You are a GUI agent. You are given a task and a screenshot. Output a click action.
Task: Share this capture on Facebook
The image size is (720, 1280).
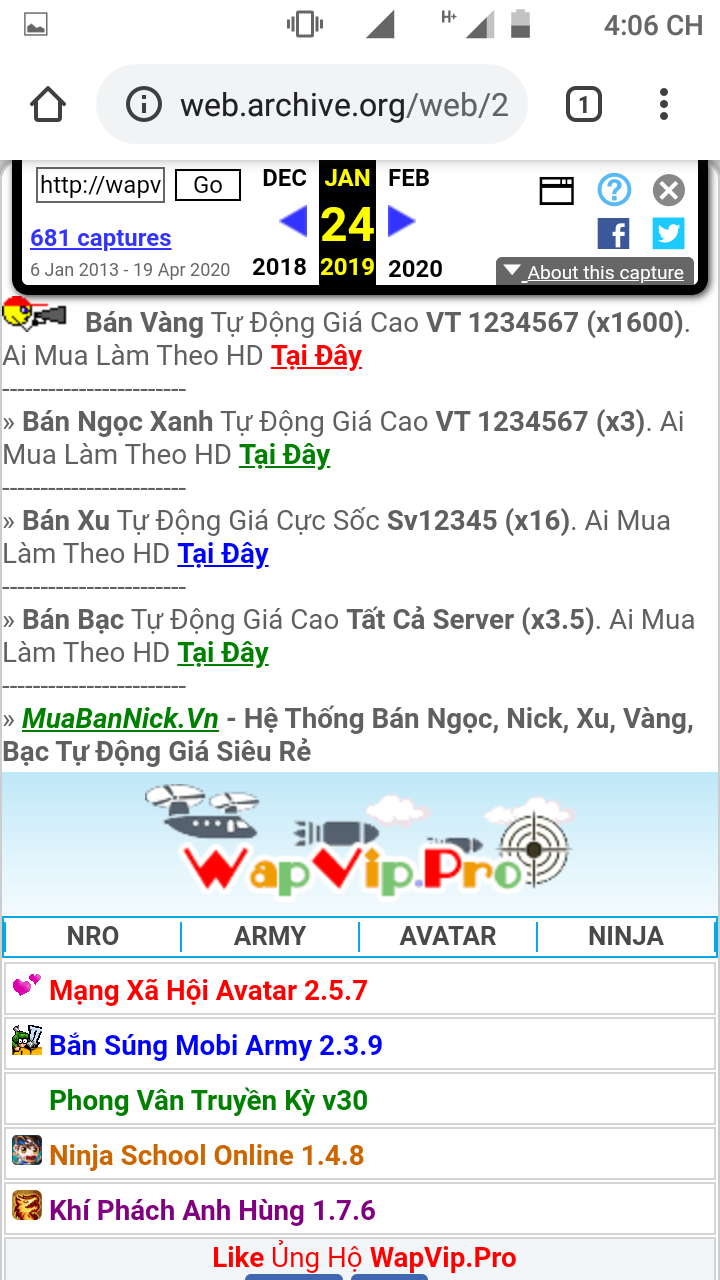click(x=614, y=234)
